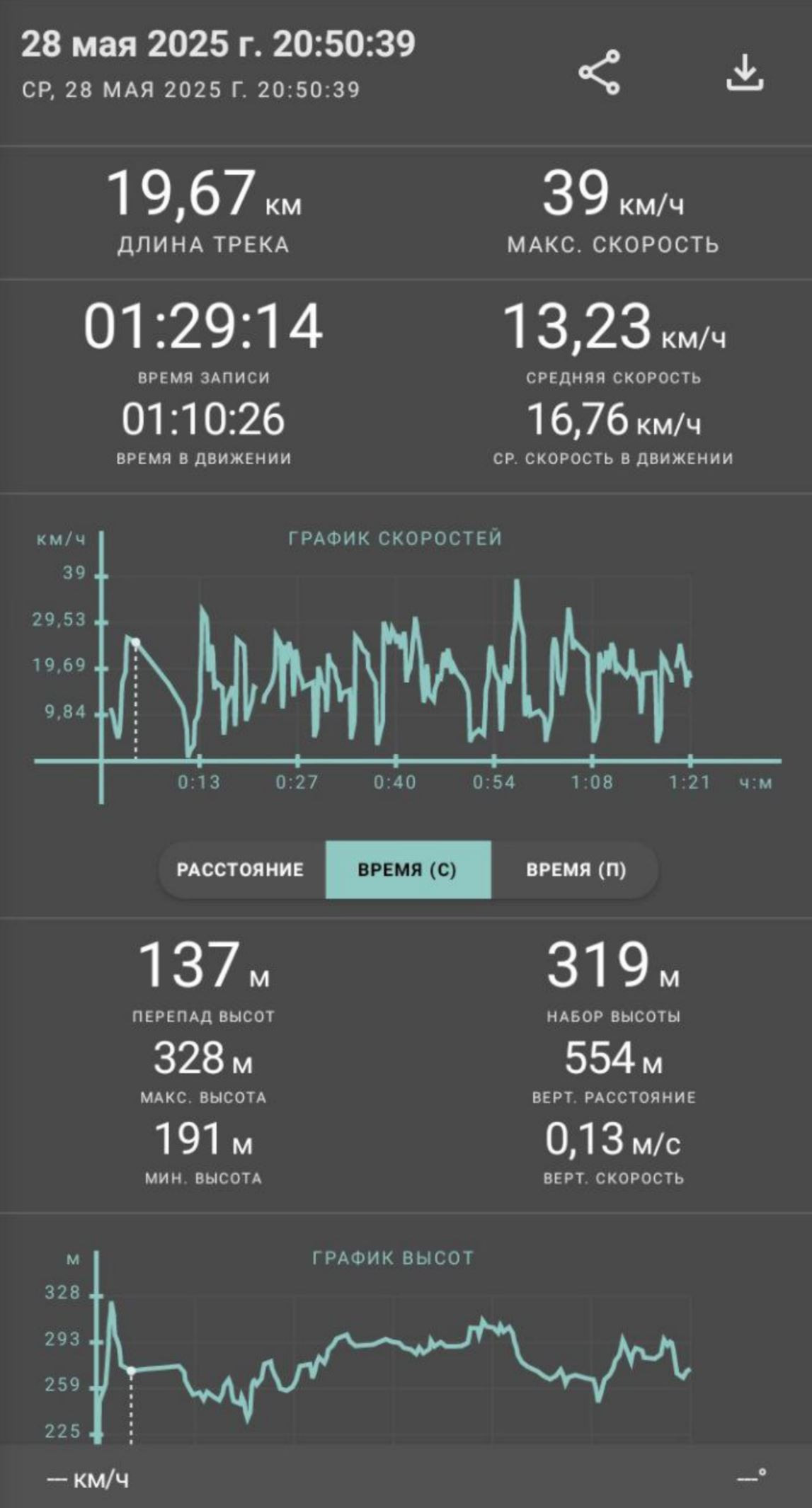Download the track file
Image resolution: width=812 pixels, height=1508 pixels.
coord(745,73)
